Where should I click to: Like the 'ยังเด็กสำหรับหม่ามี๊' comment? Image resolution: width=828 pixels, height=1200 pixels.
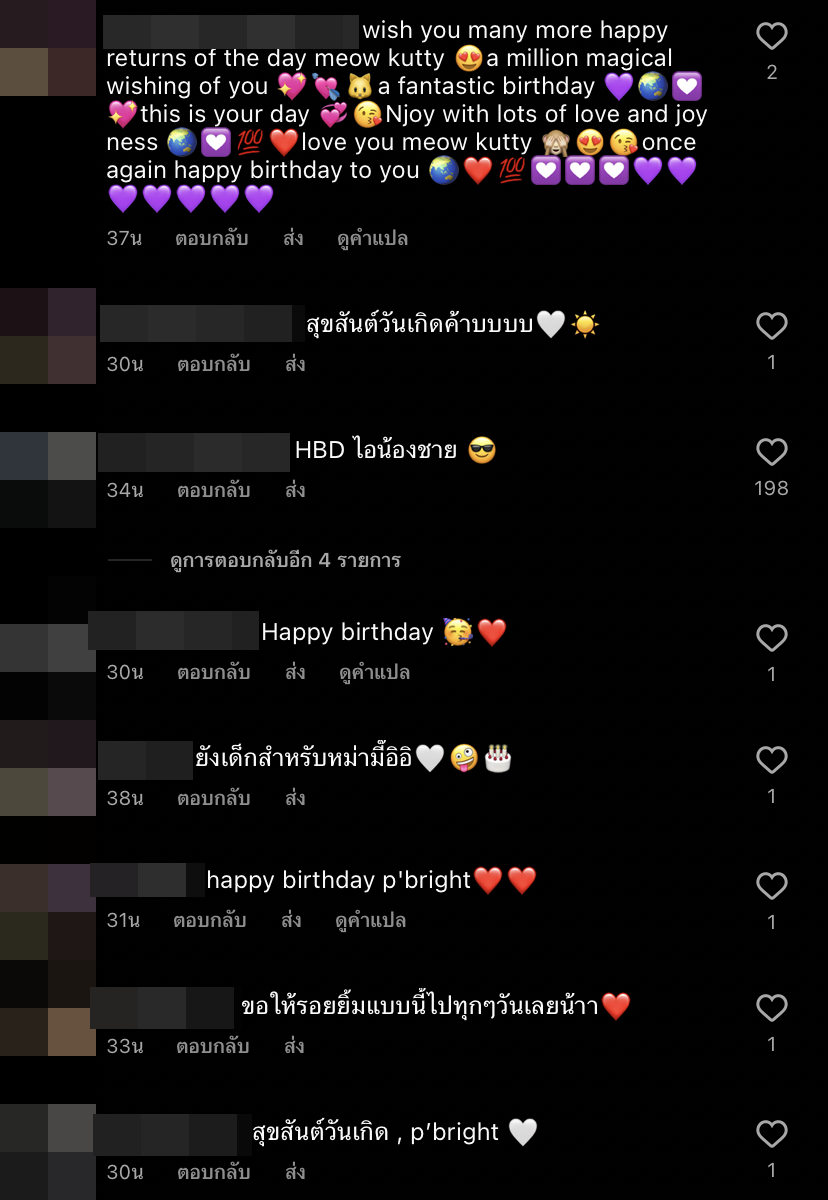point(771,760)
